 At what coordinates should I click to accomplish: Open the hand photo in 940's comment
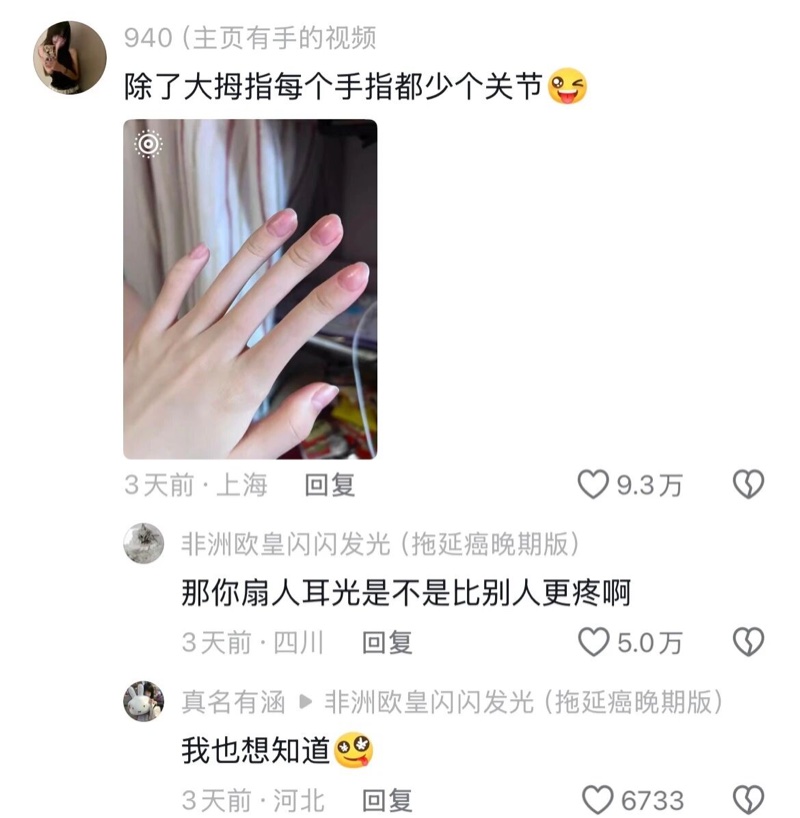(x=250, y=289)
